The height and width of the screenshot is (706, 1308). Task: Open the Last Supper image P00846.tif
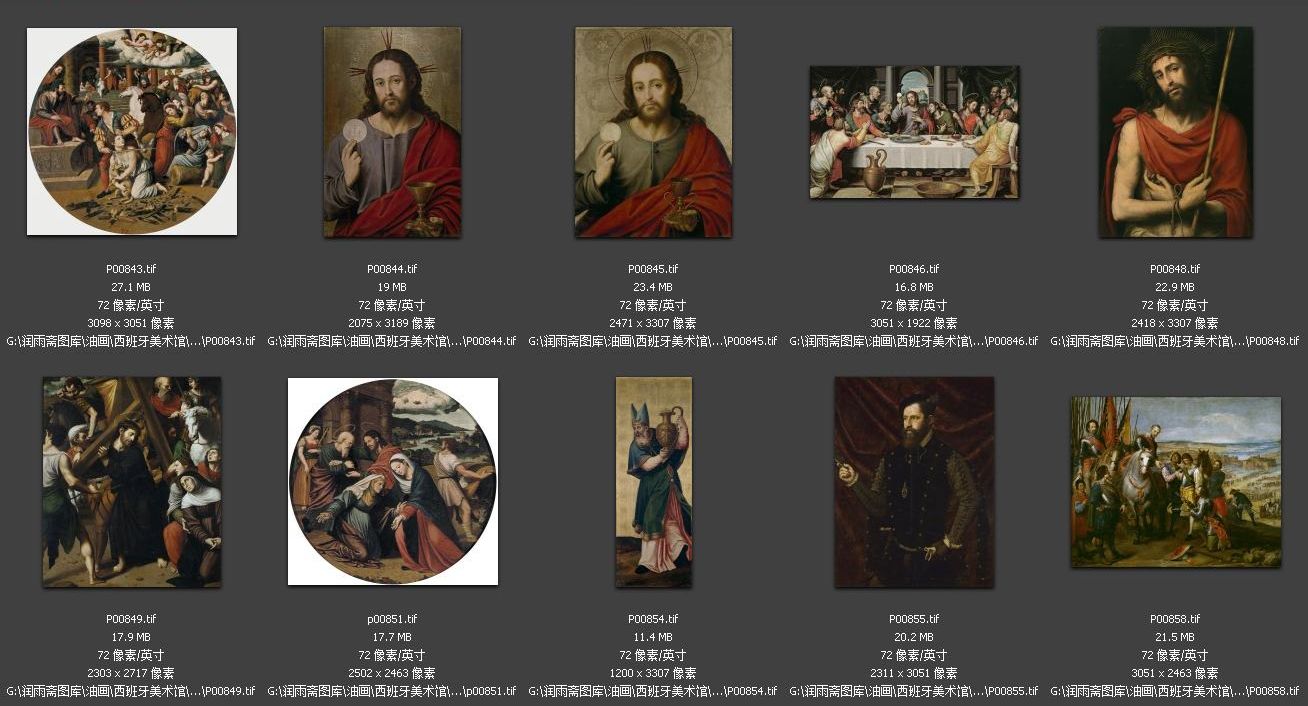914,132
